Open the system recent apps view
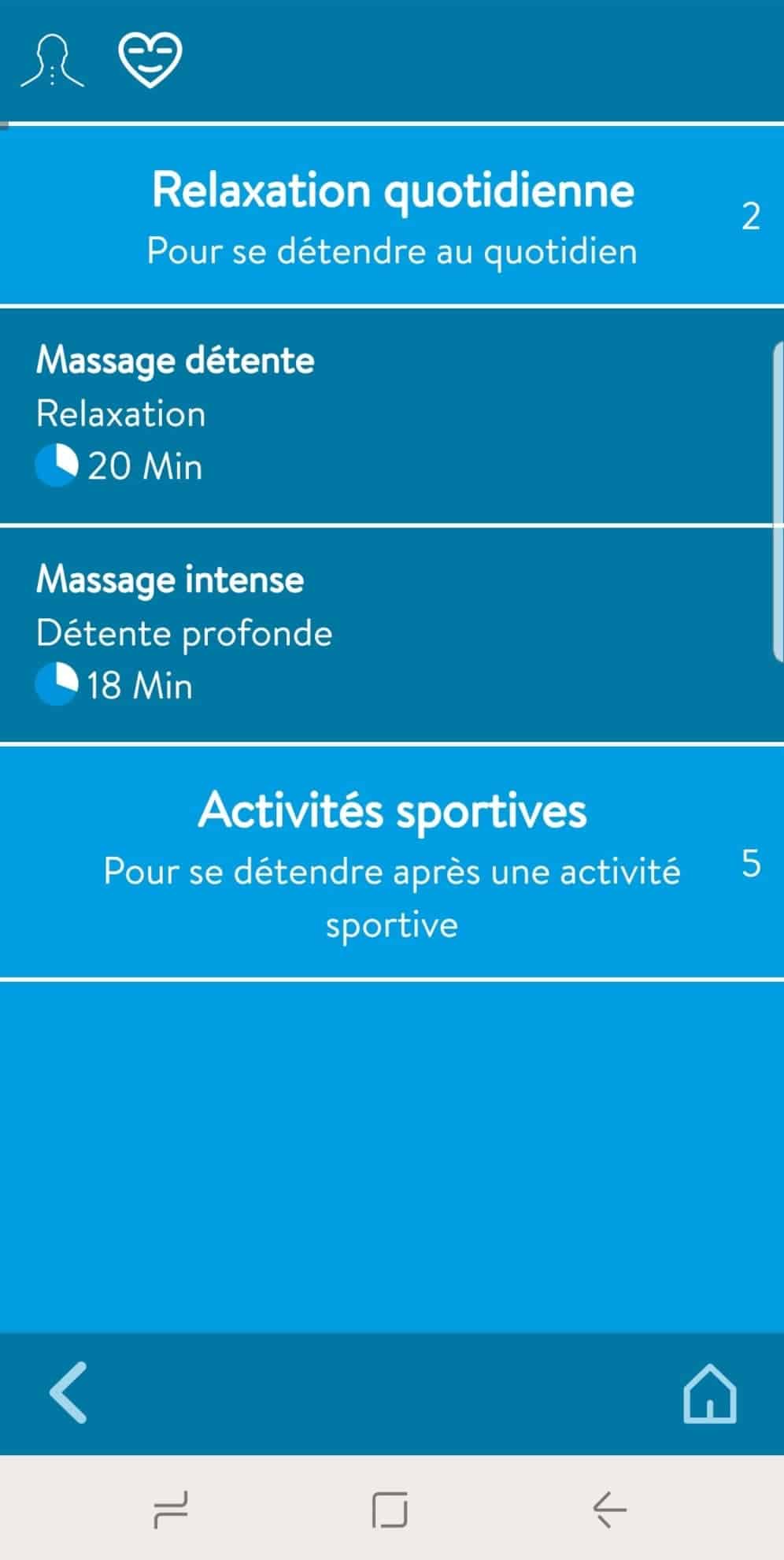This screenshot has width=784, height=1560. pyautogui.click(x=171, y=1510)
